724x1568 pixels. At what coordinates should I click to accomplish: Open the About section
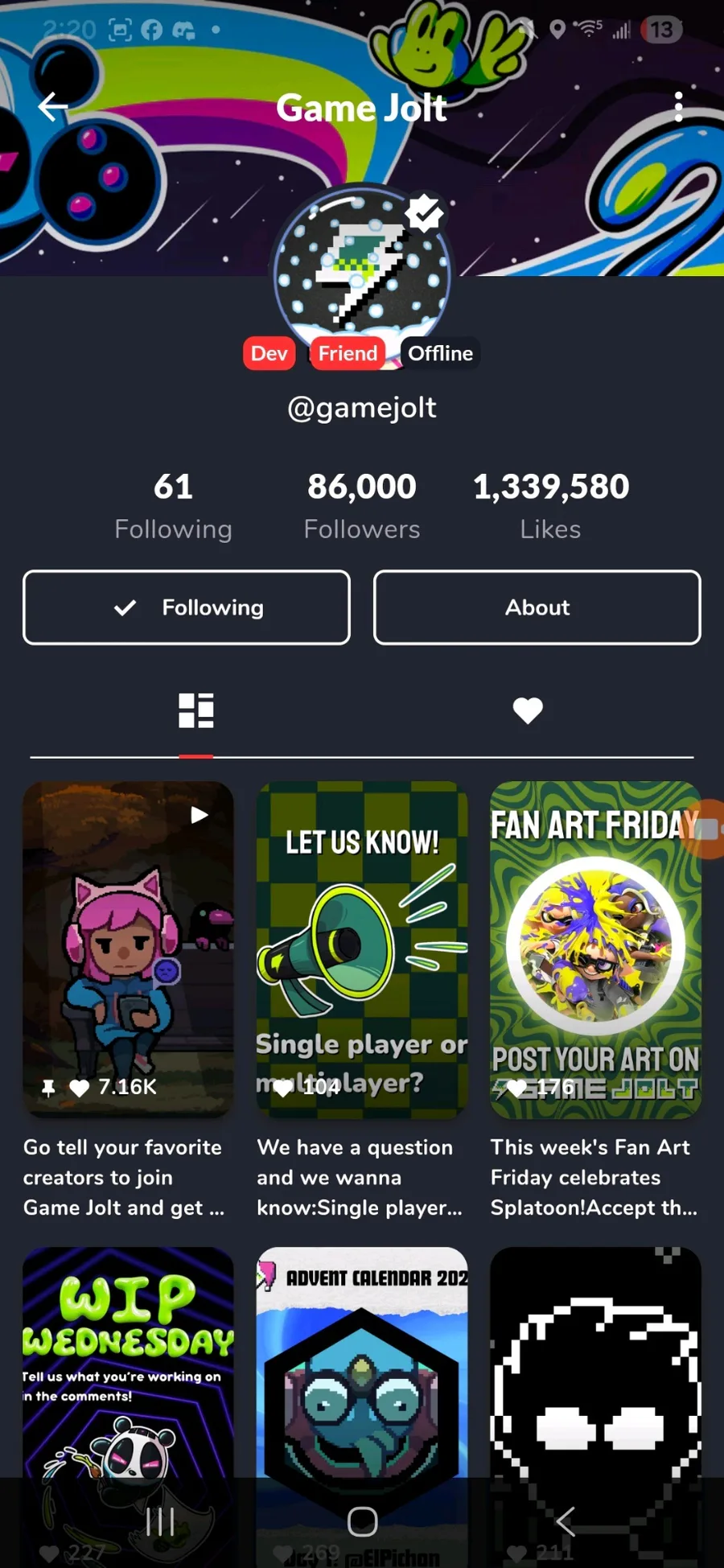pyautogui.click(x=537, y=607)
